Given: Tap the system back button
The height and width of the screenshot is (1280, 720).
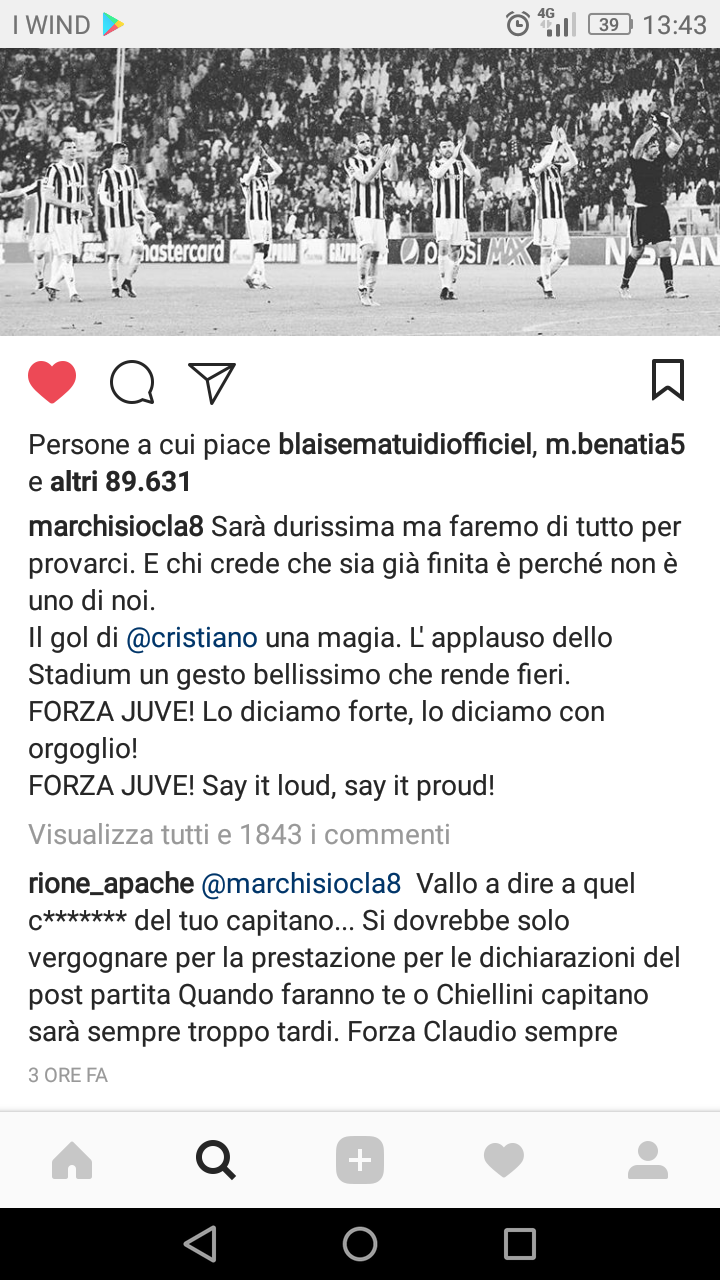Looking at the screenshot, I should click(x=200, y=1244).
